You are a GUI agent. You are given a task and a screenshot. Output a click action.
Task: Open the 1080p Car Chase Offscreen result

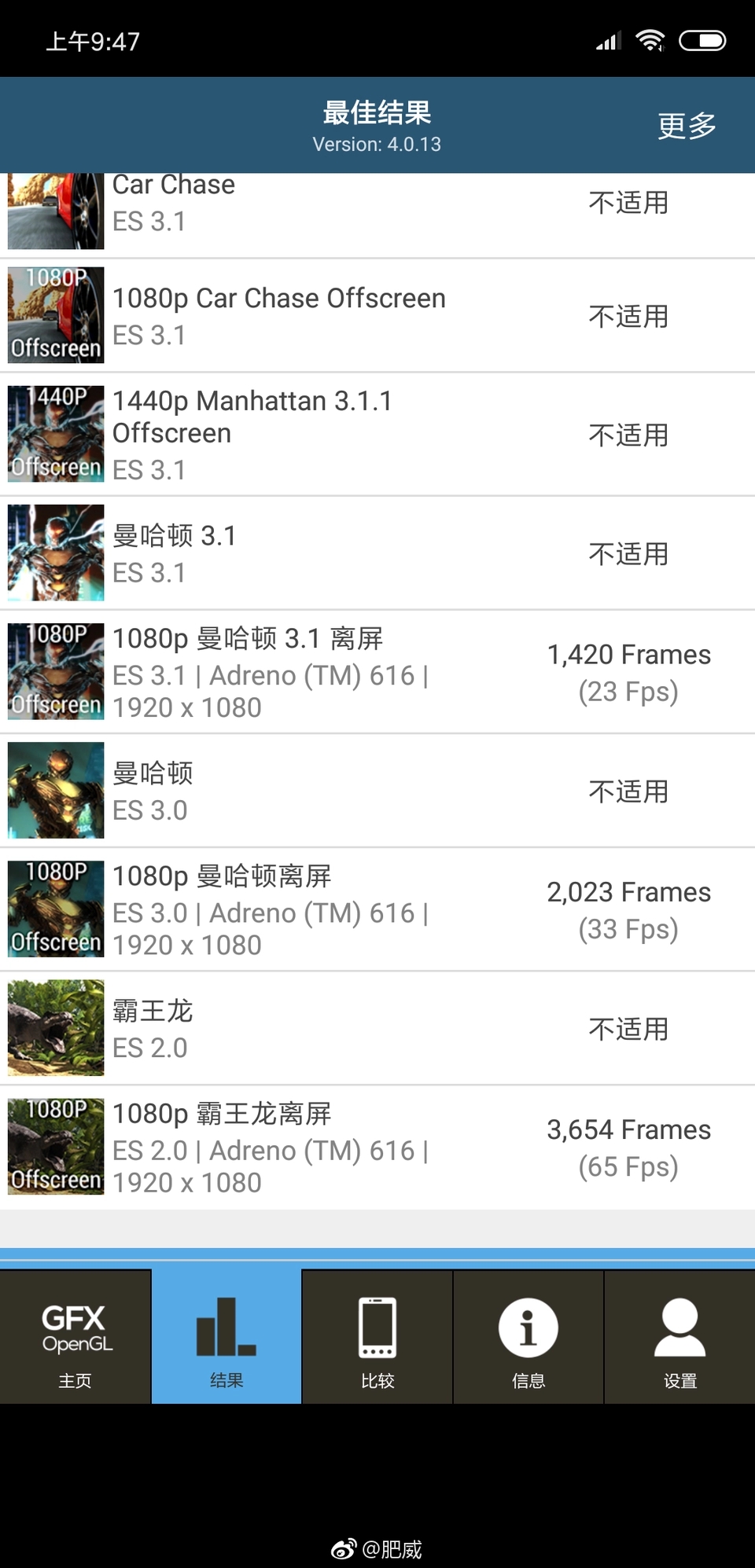click(x=377, y=316)
